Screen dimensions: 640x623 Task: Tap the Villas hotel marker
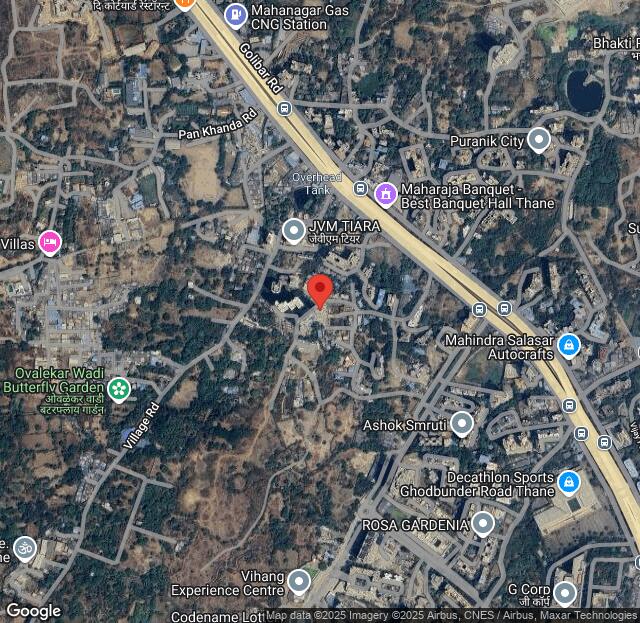click(x=50, y=242)
